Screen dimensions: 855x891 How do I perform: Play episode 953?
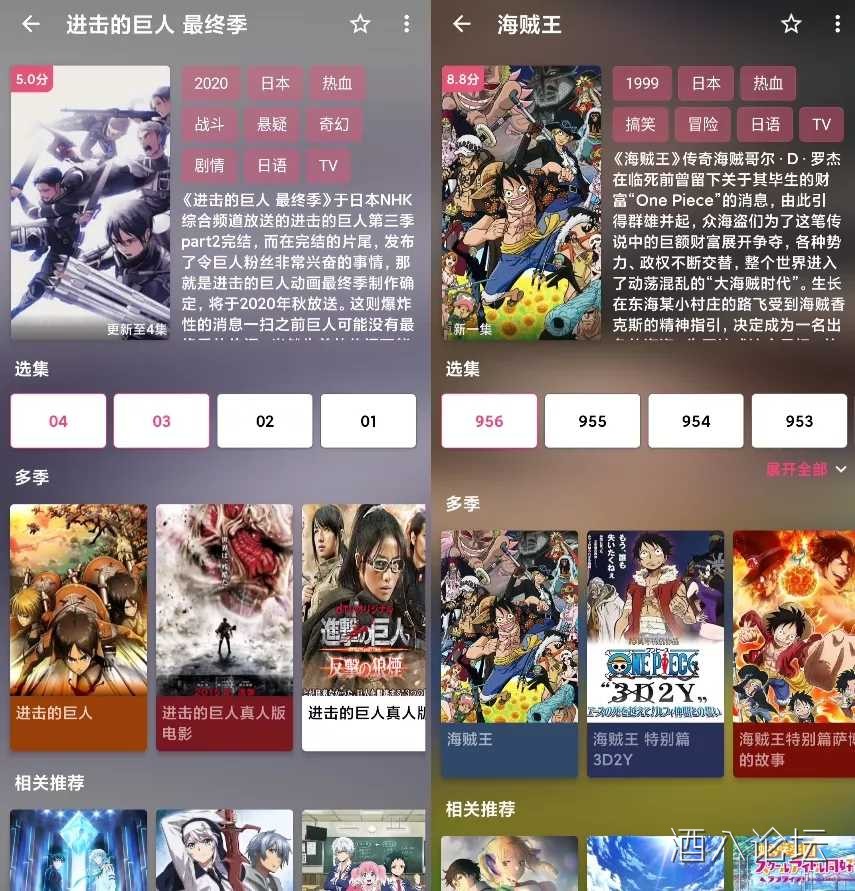799,421
